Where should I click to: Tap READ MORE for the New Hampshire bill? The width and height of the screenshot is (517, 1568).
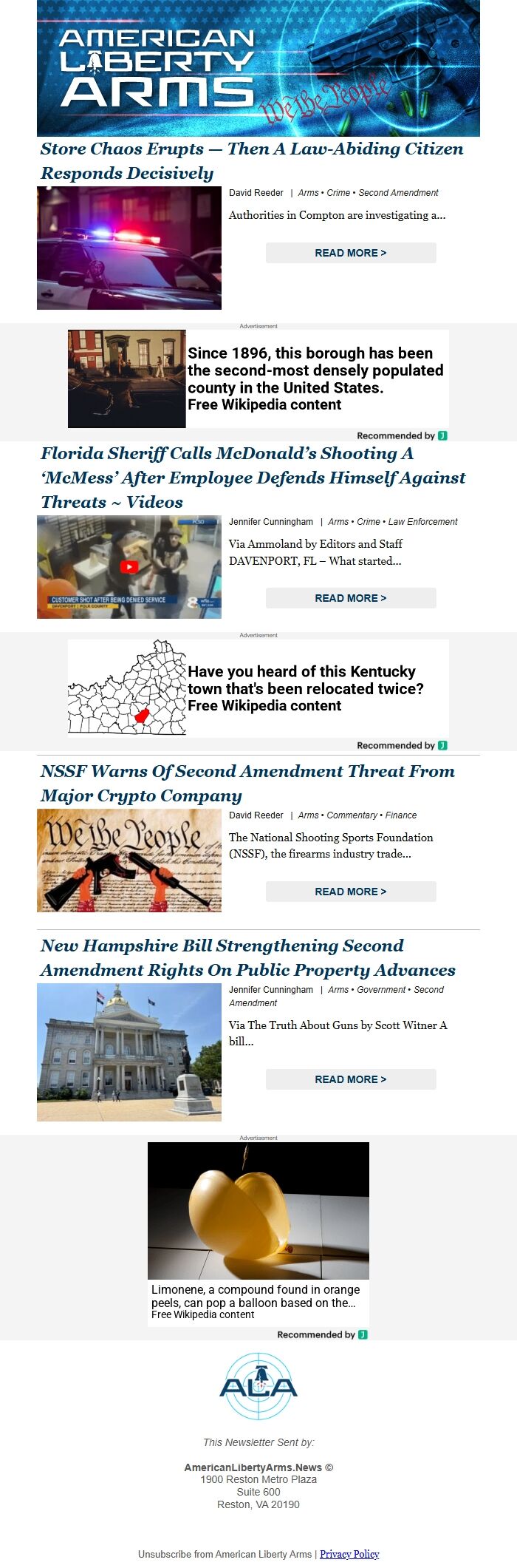pyautogui.click(x=351, y=1079)
